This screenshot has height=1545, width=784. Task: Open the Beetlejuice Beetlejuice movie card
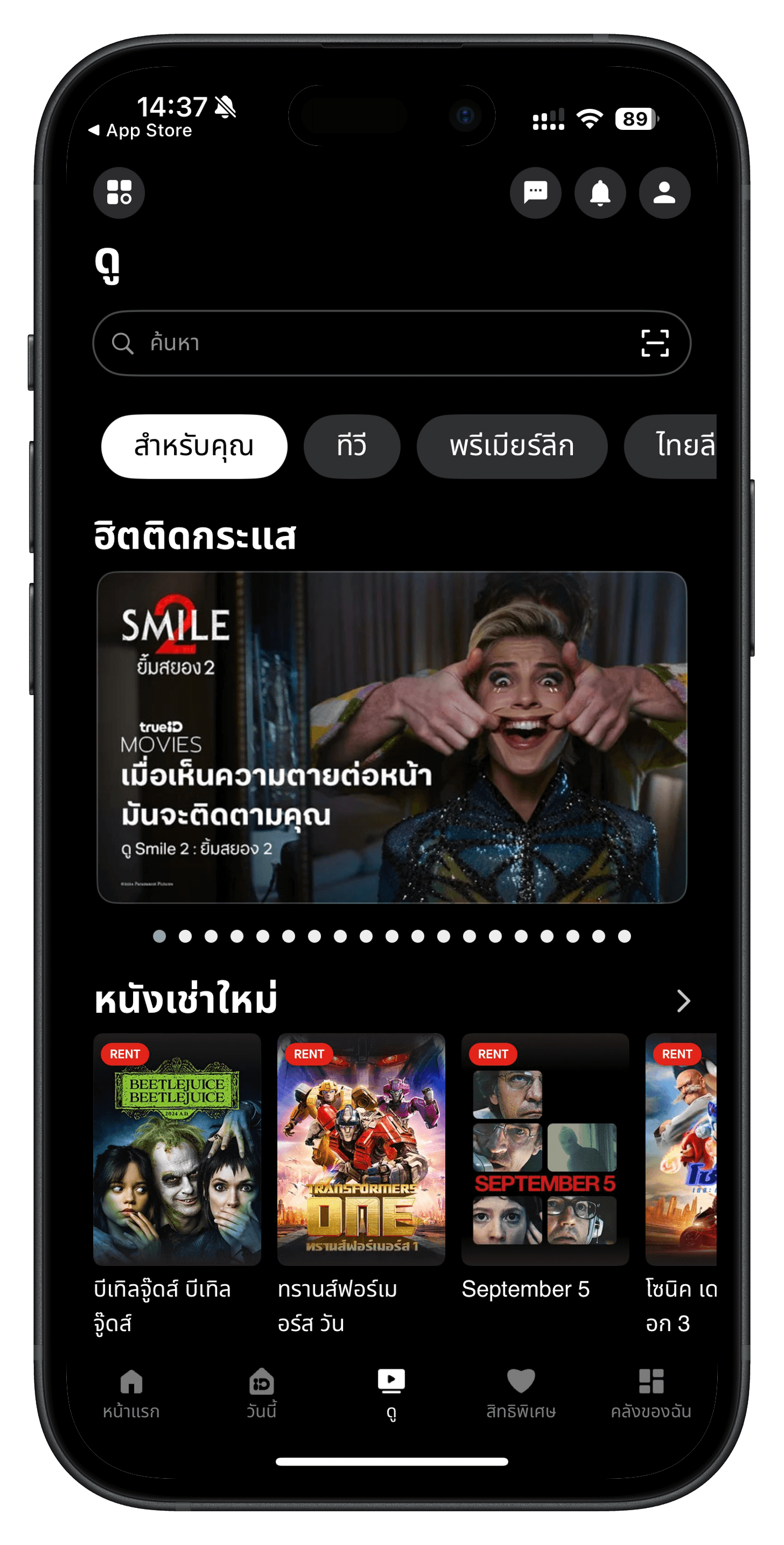(177, 1149)
